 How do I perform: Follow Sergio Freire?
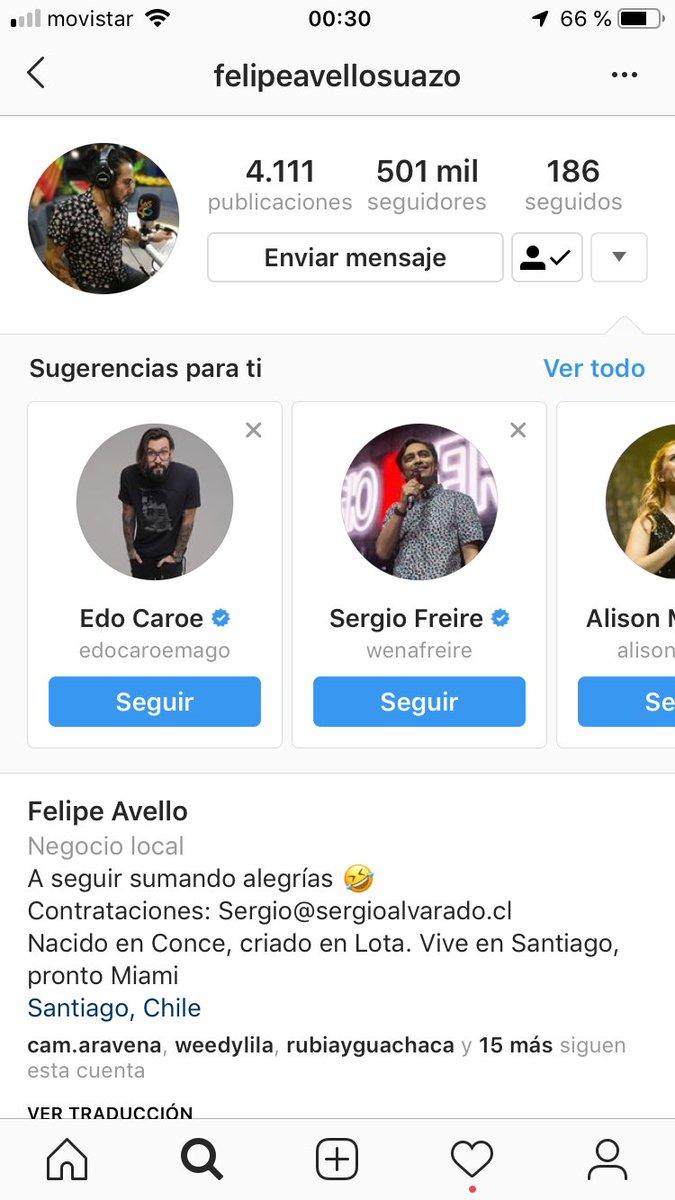point(419,702)
